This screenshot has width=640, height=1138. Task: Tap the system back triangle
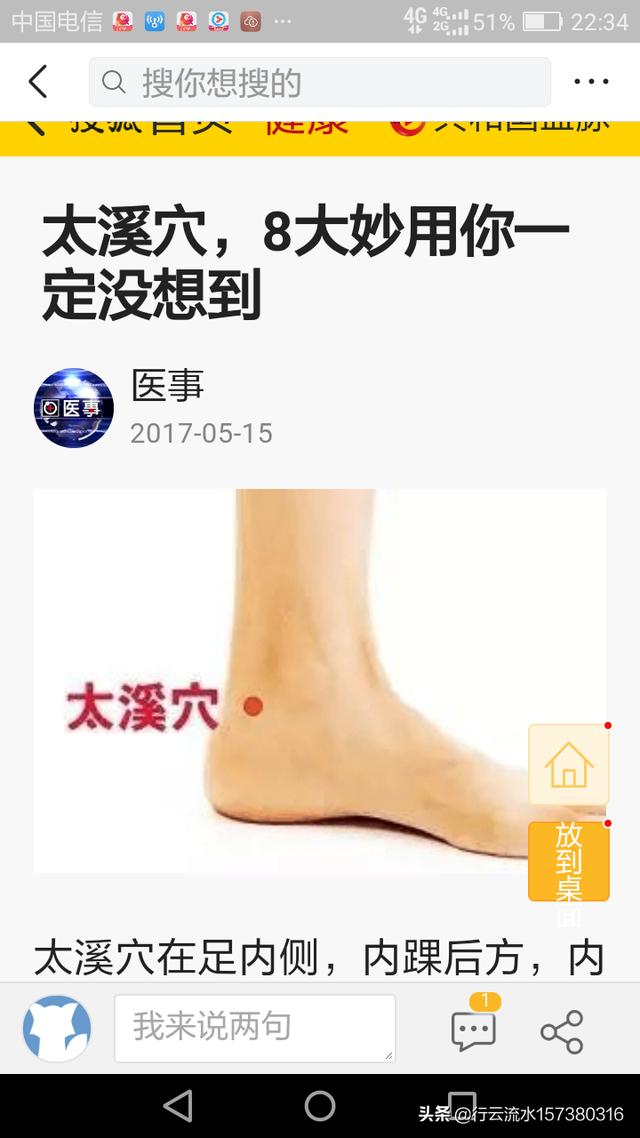point(178,1106)
